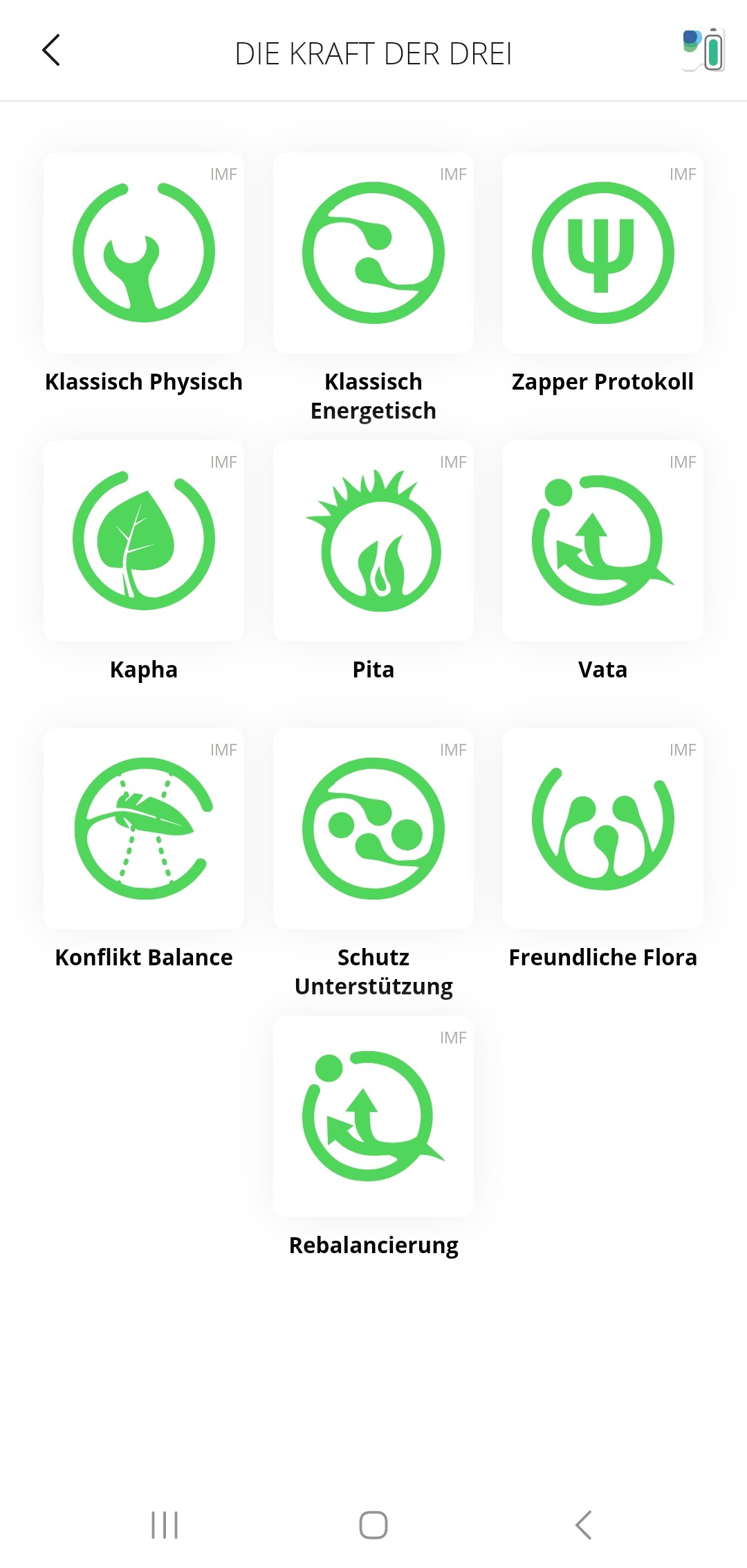Screen dimensions: 747x1568
Task: Open the Klassisch Physisch program
Action: [x=144, y=253]
